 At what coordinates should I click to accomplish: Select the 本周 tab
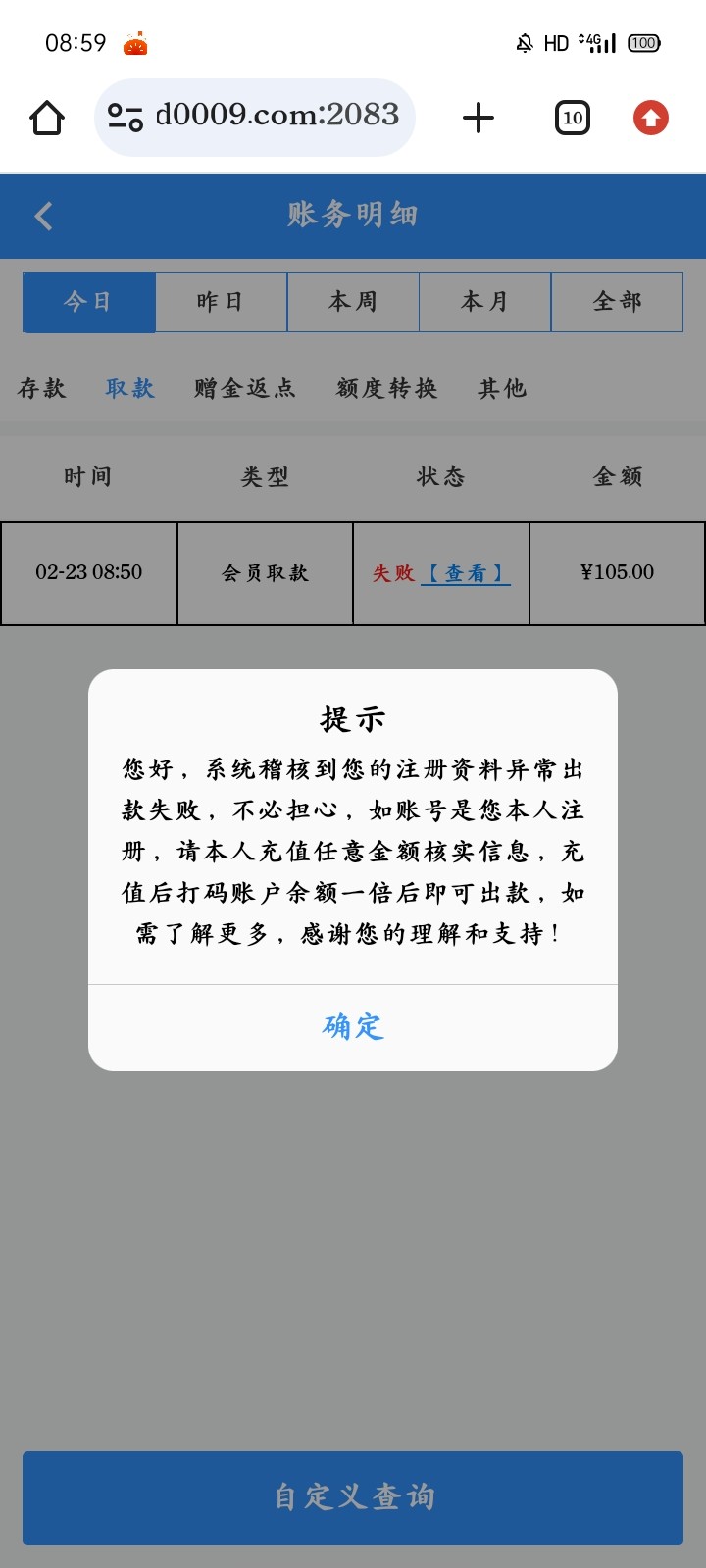point(353,302)
